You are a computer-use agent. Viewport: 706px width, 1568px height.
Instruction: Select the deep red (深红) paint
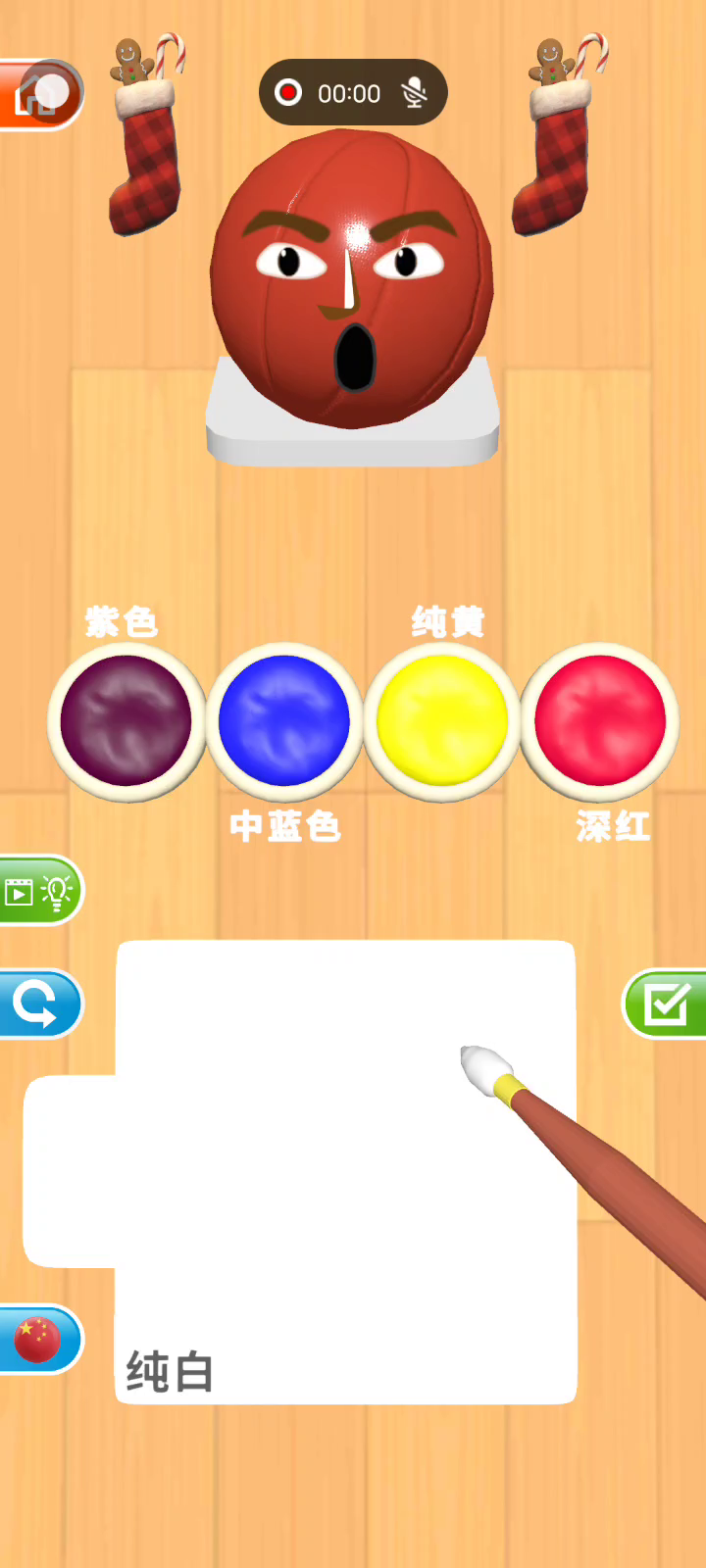(x=600, y=721)
